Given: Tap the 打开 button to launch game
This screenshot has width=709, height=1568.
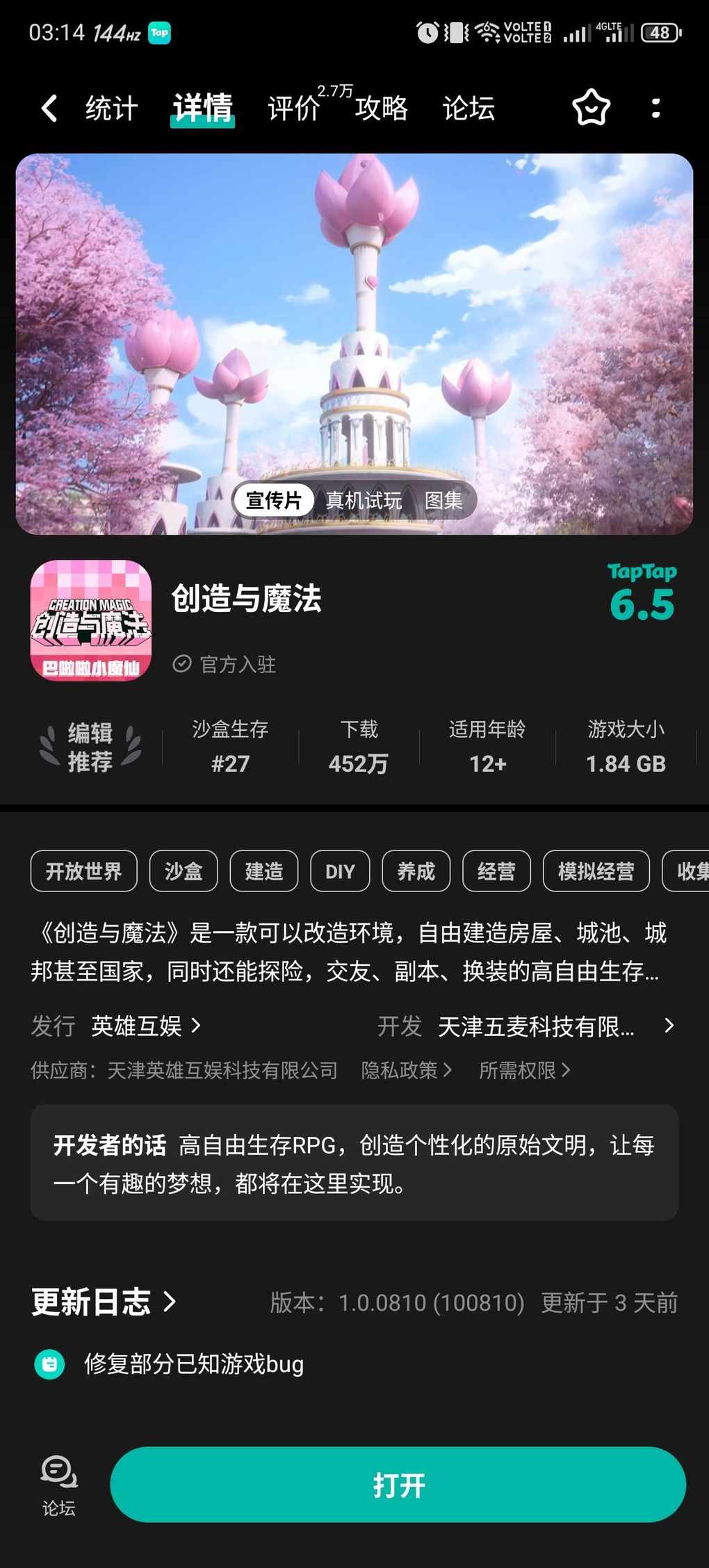Looking at the screenshot, I should 398,1485.
